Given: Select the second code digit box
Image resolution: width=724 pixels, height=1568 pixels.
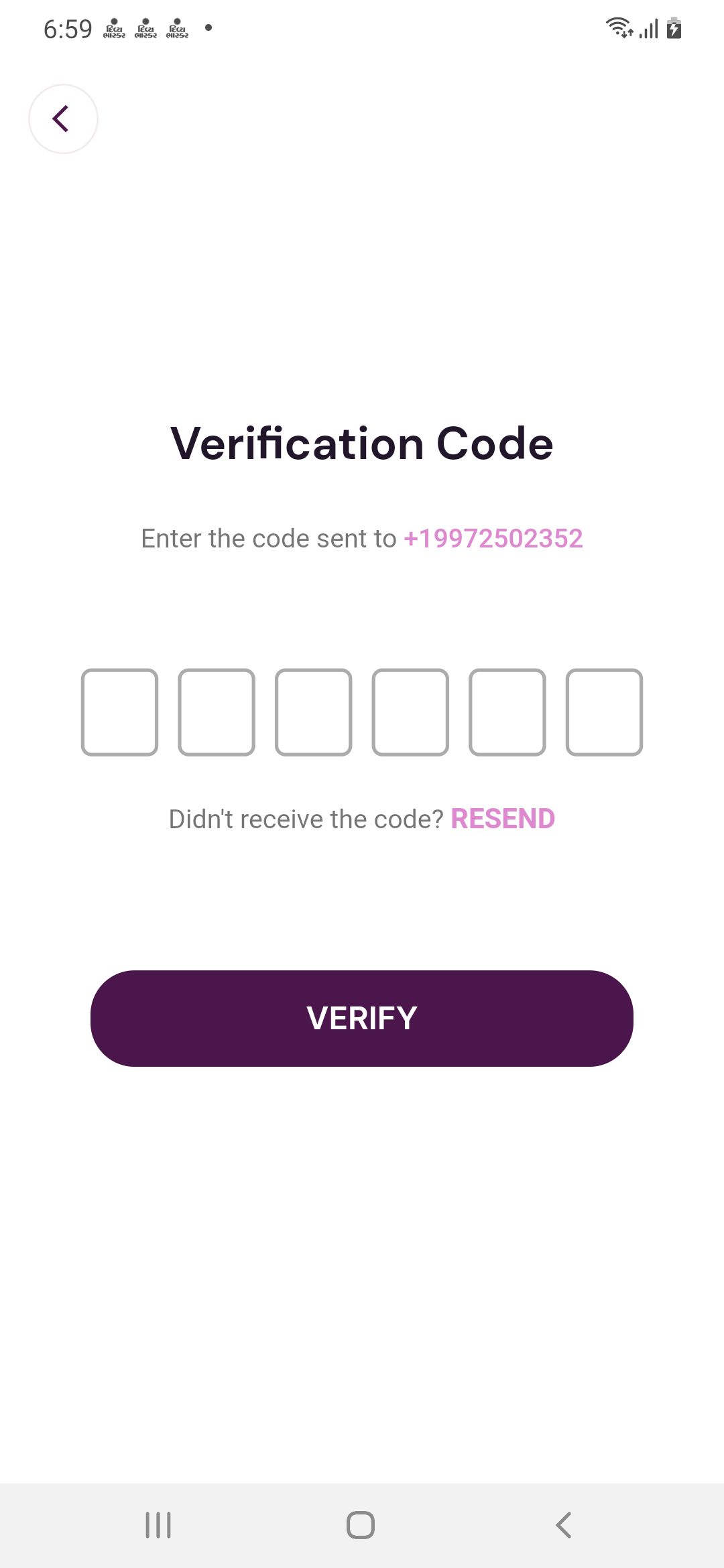Looking at the screenshot, I should pyautogui.click(x=217, y=712).
